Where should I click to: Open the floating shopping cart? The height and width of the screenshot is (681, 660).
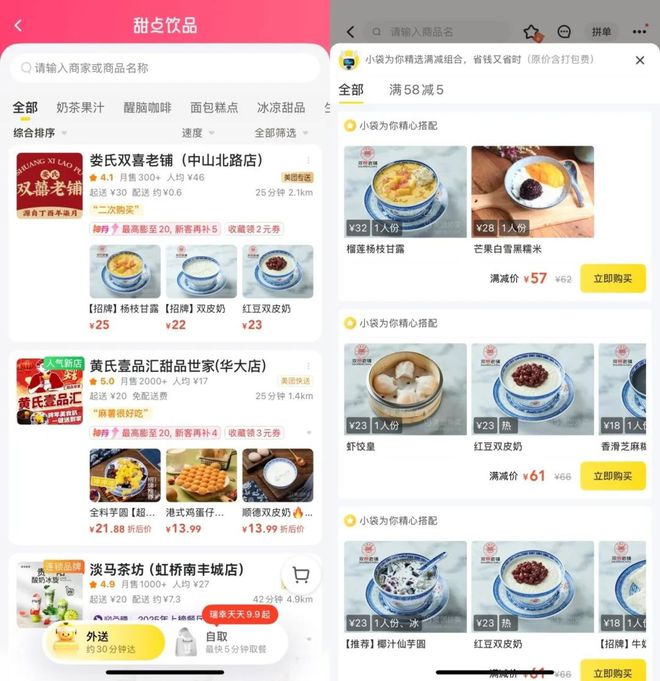click(x=300, y=575)
